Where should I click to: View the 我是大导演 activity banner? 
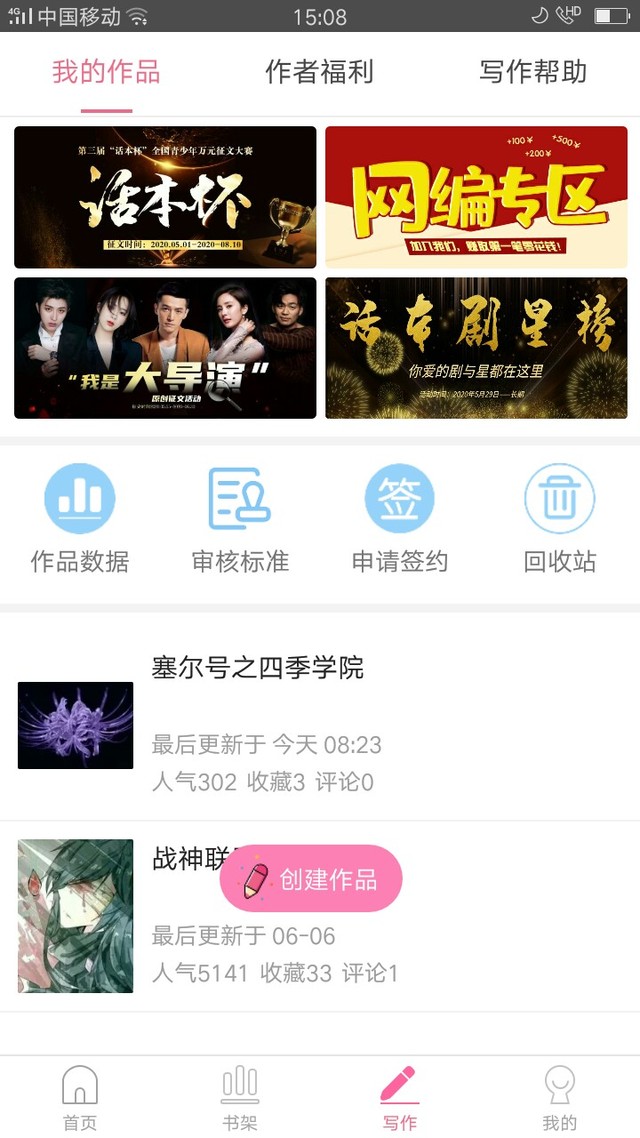165,348
